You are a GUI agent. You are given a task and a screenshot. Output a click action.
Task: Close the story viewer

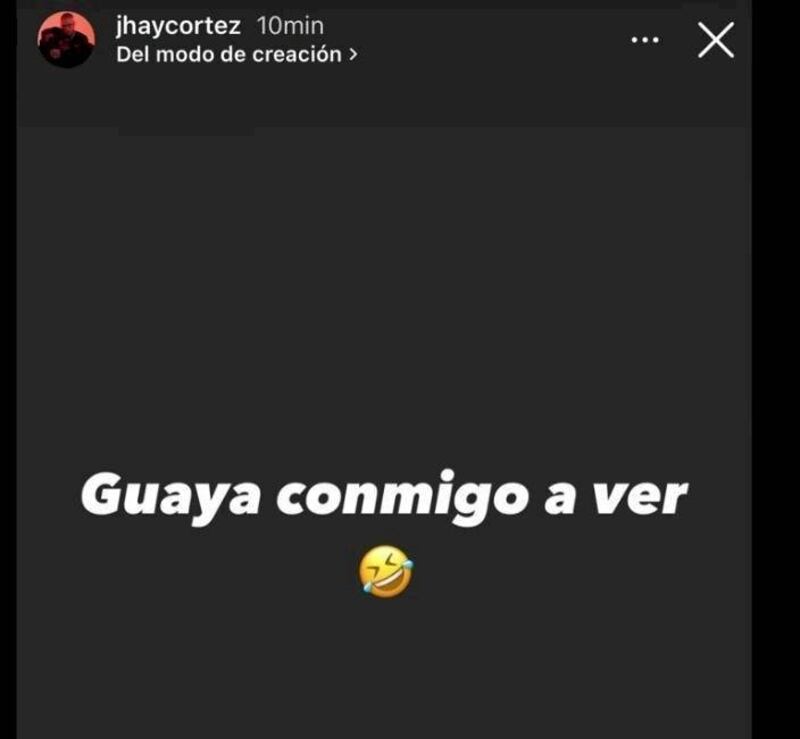(x=715, y=40)
